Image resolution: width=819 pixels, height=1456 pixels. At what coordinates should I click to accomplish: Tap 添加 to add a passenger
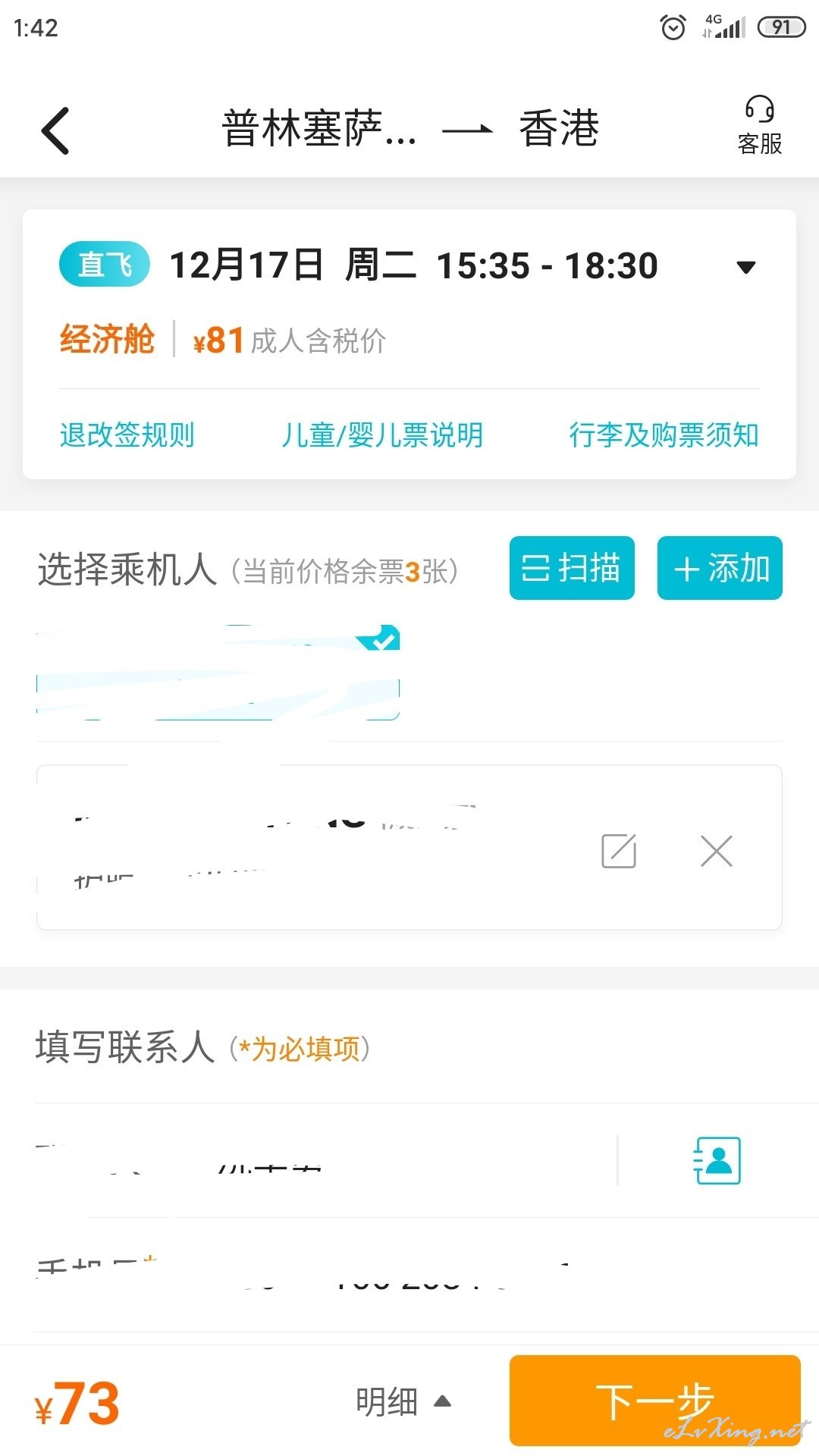tap(720, 568)
